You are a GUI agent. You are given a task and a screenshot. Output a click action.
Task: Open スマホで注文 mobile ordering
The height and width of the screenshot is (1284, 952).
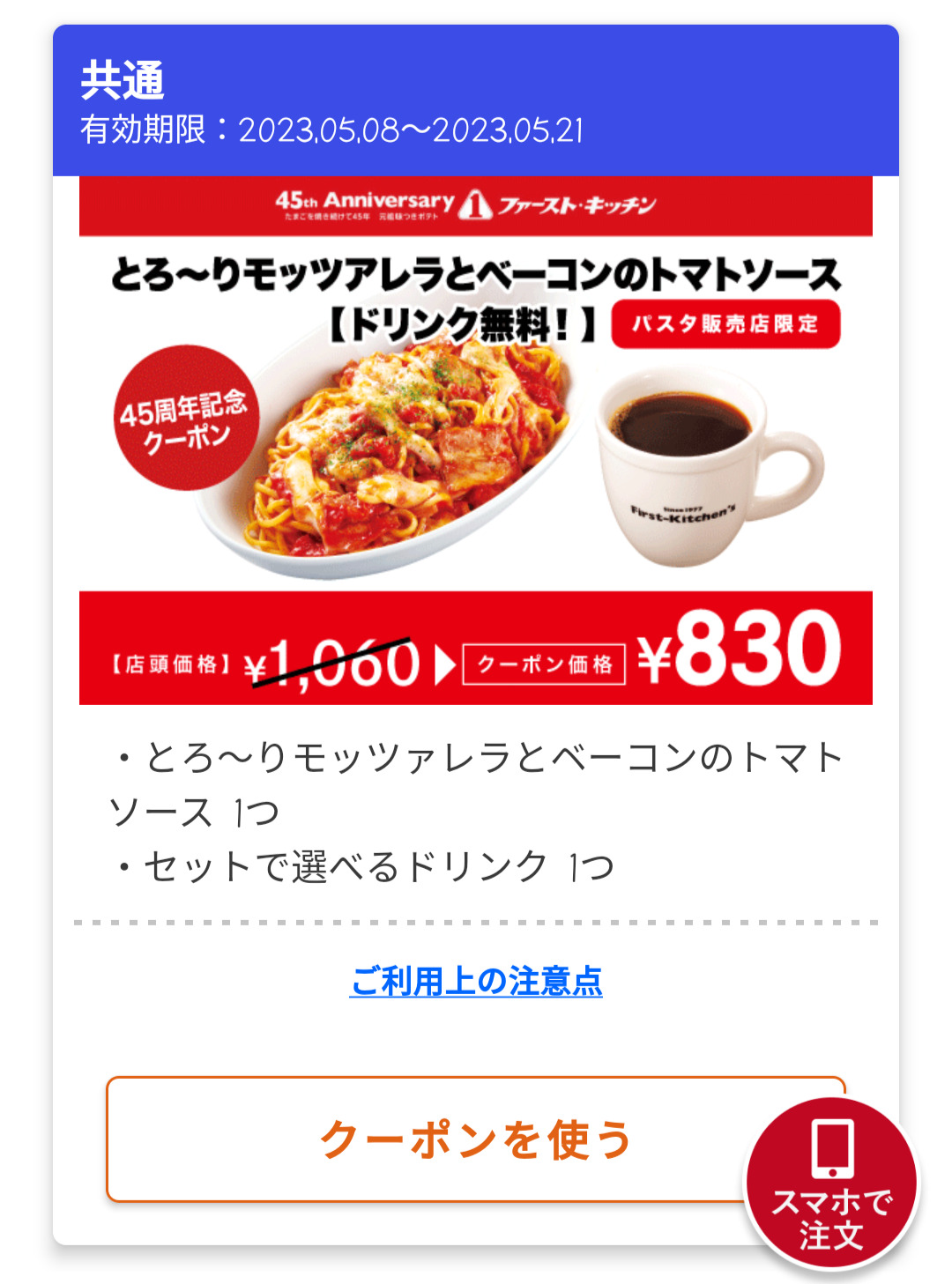831,1184
